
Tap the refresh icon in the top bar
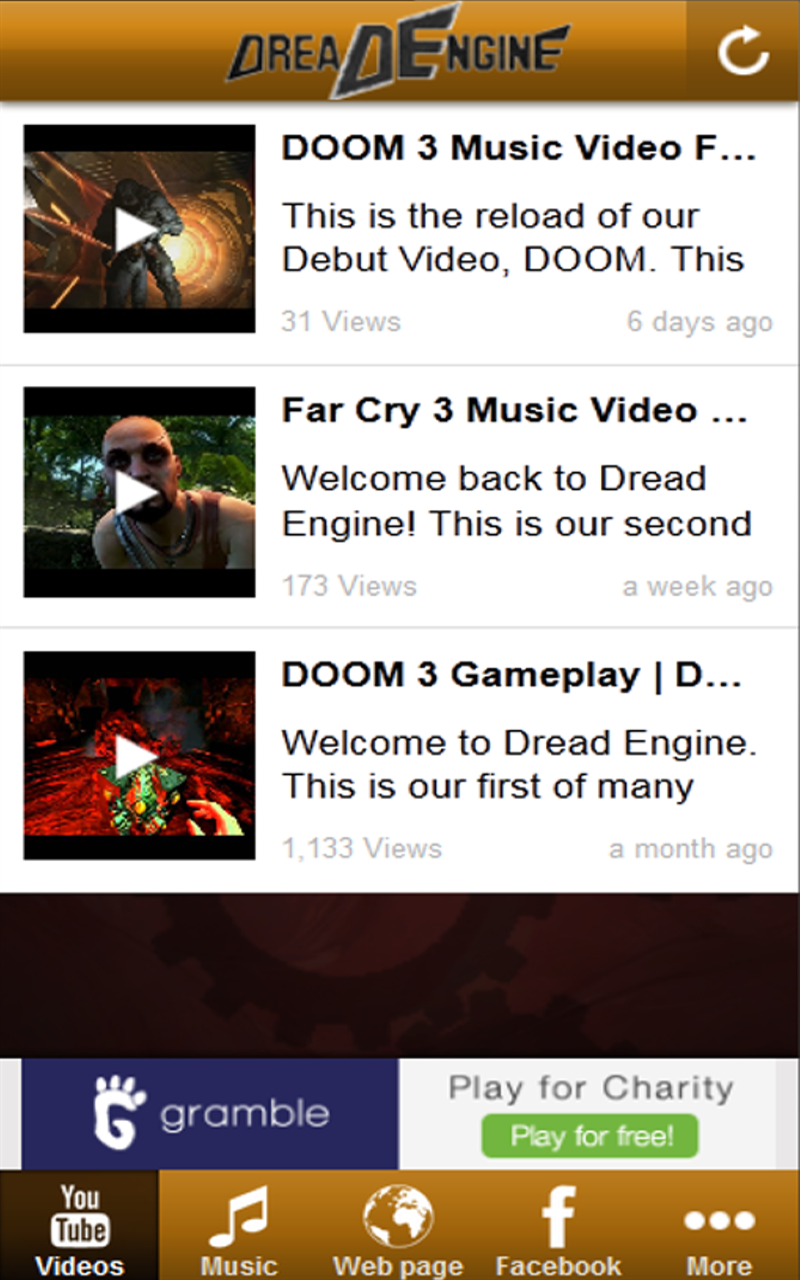pos(744,52)
